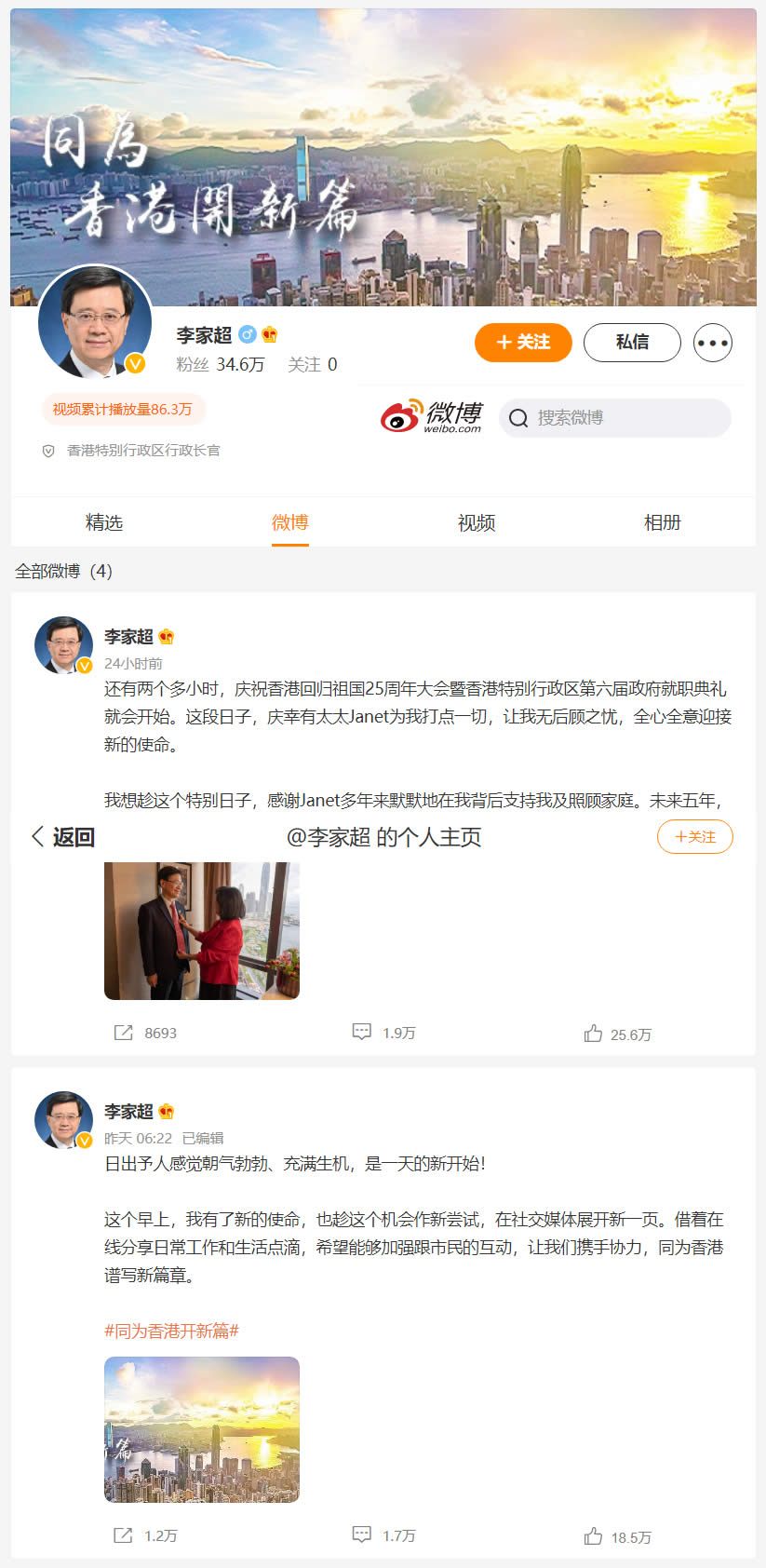The width and height of the screenshot is (766, 1568).
Task: Open the #同为香港开新篇# hashtag link
Action: (171, 1331)
